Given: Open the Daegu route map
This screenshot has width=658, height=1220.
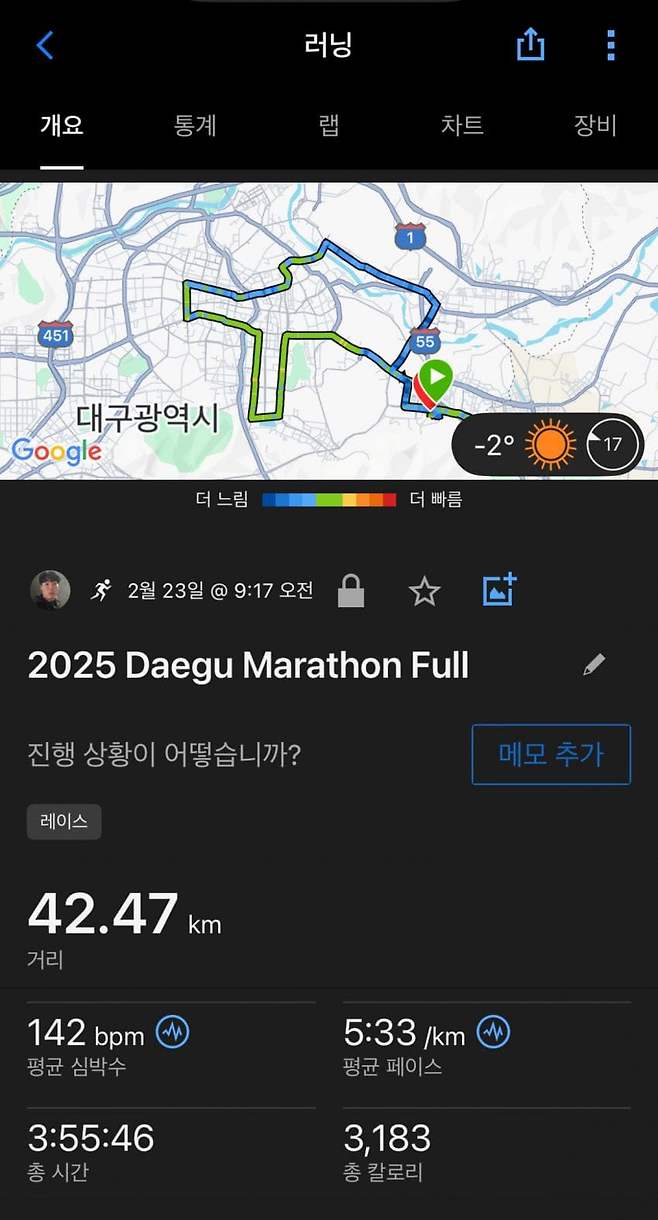Looking at the screenshot, I should (x=250, y=330).
